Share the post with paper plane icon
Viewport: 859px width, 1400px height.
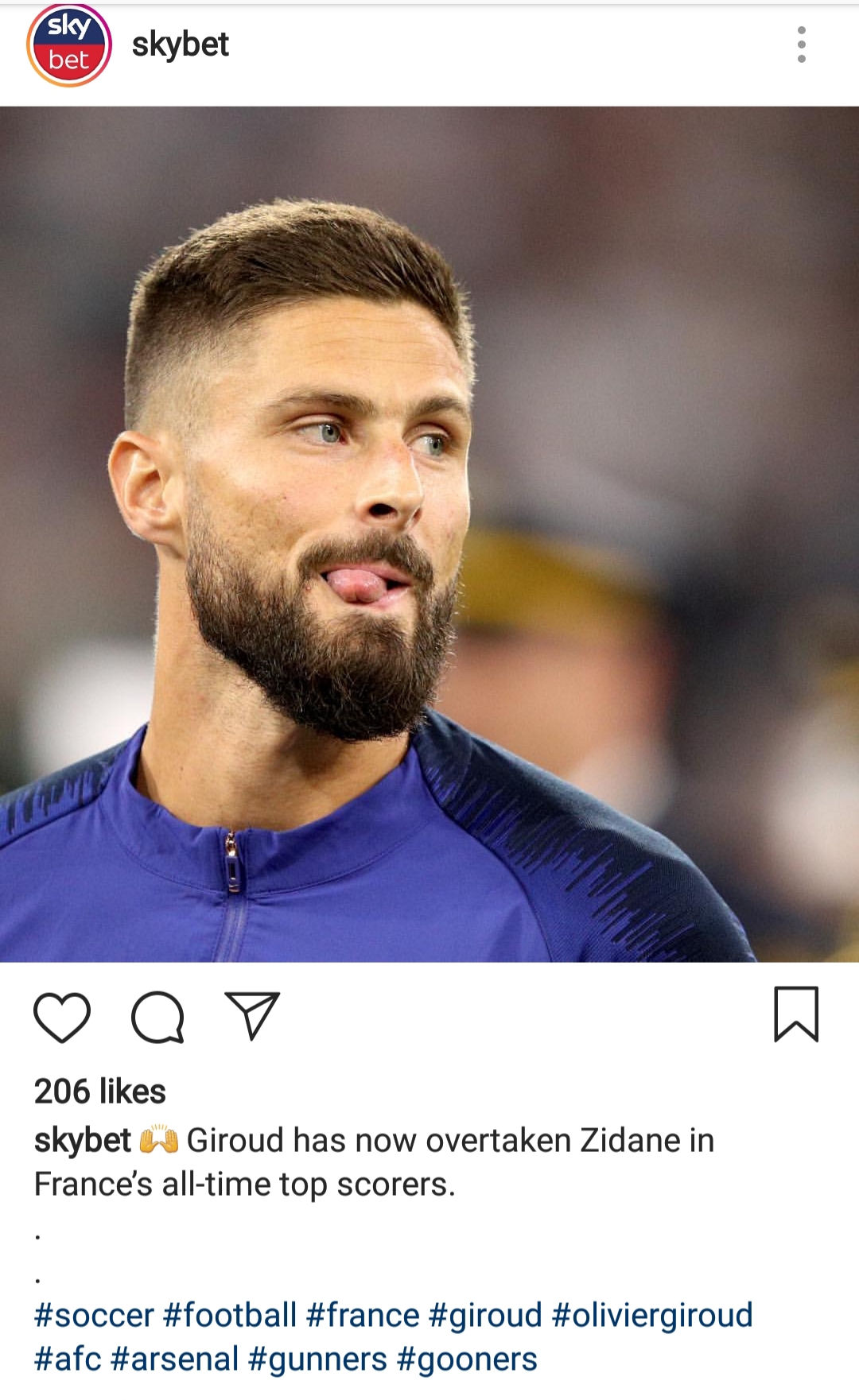(252, 1015)
